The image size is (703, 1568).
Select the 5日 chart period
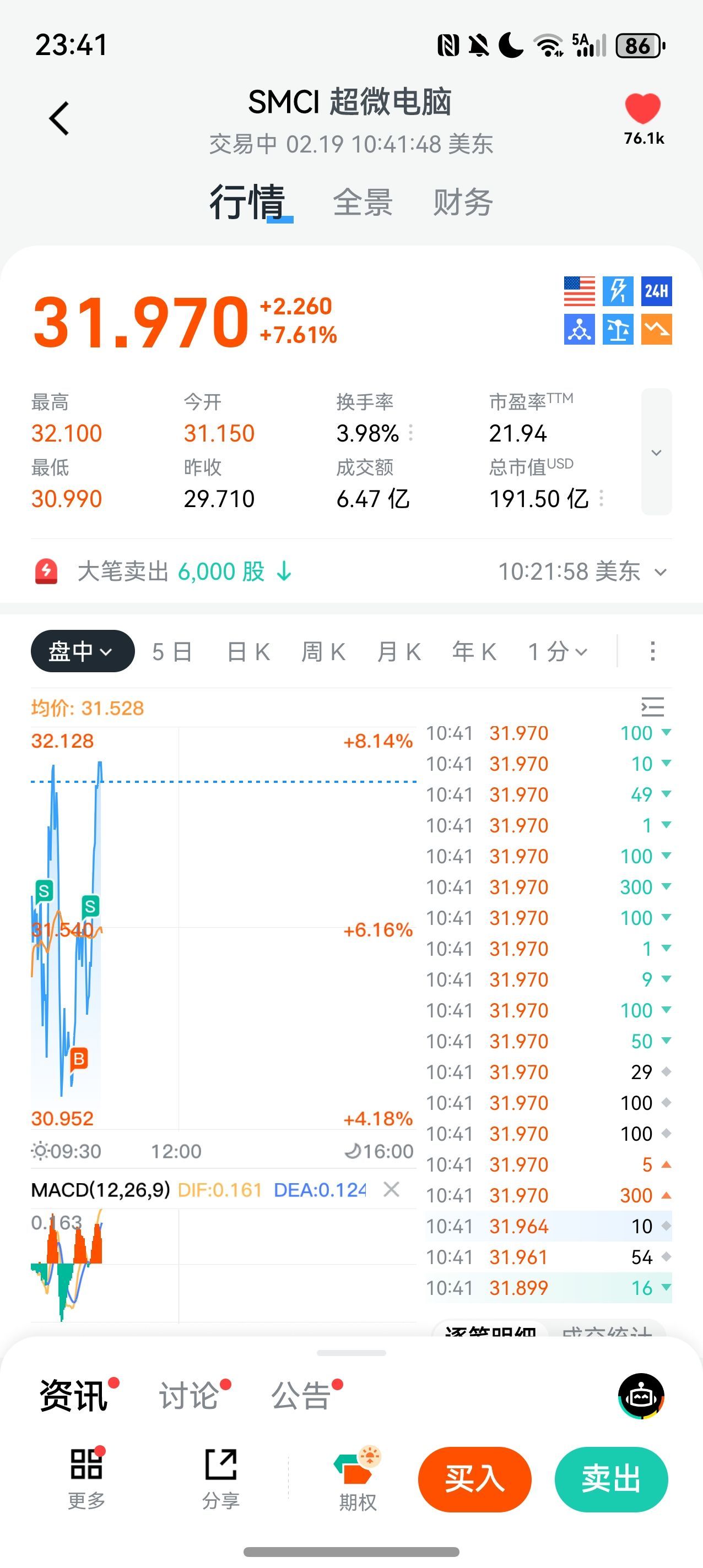click(x=172, y=652)
